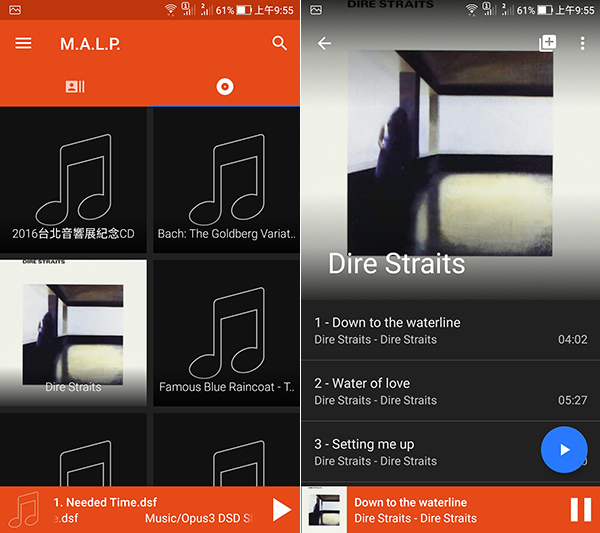Switch to the albums disc tab
This screenshot has height=533, width=600.
tap(225, 87)
